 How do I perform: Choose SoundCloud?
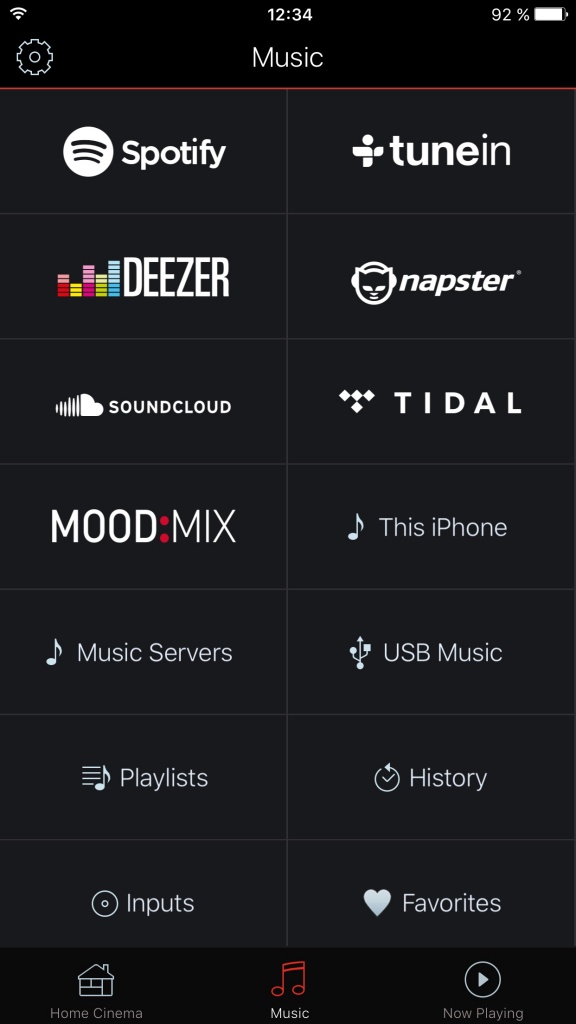(x=143, y=402)
